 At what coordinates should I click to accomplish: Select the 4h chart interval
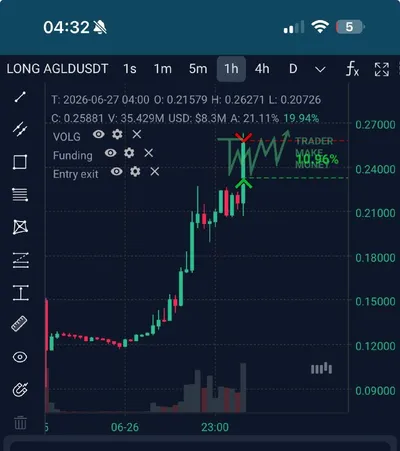click(x=262, y=69)
